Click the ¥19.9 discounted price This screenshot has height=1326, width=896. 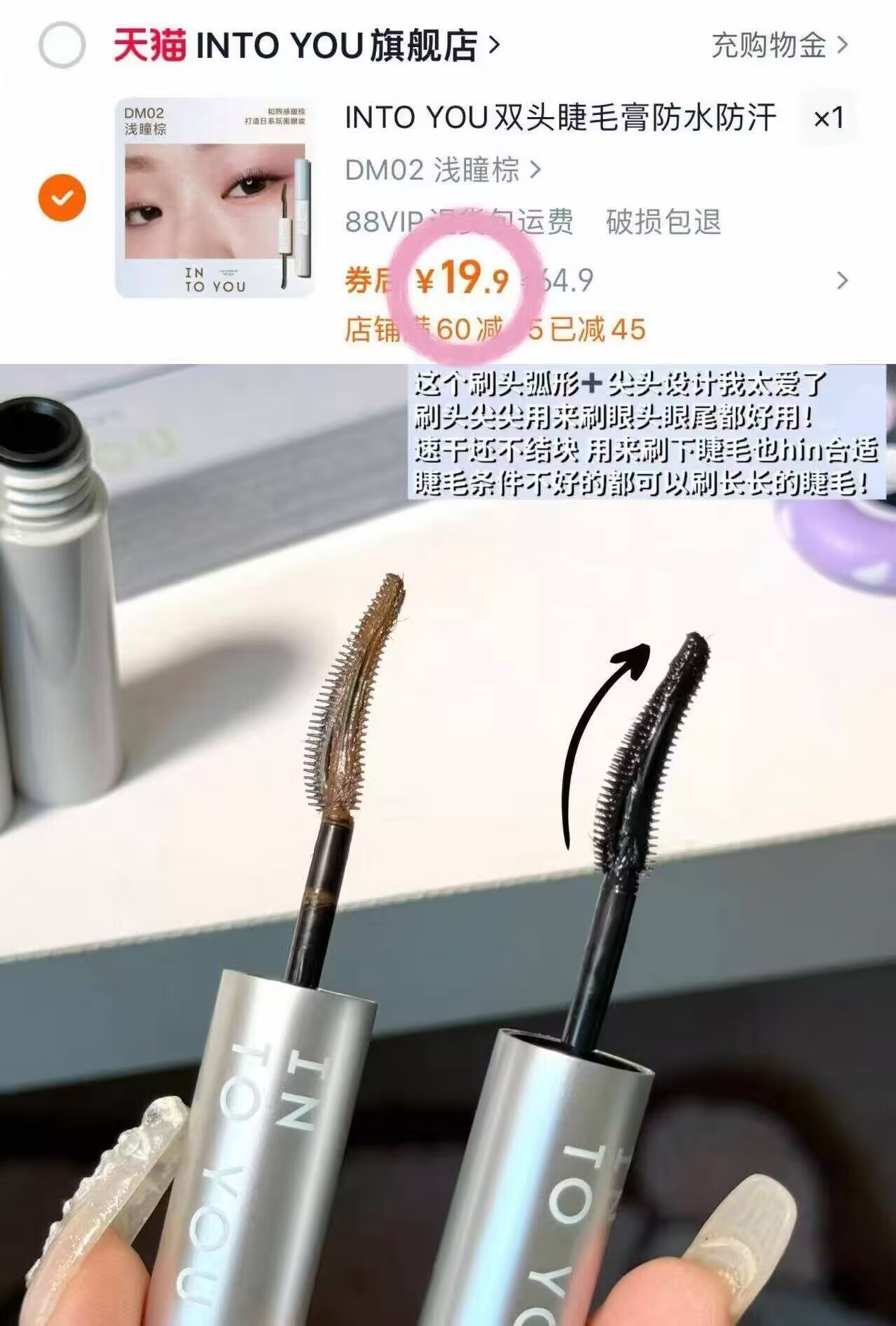pyautogui.click(x=464, y=279)
